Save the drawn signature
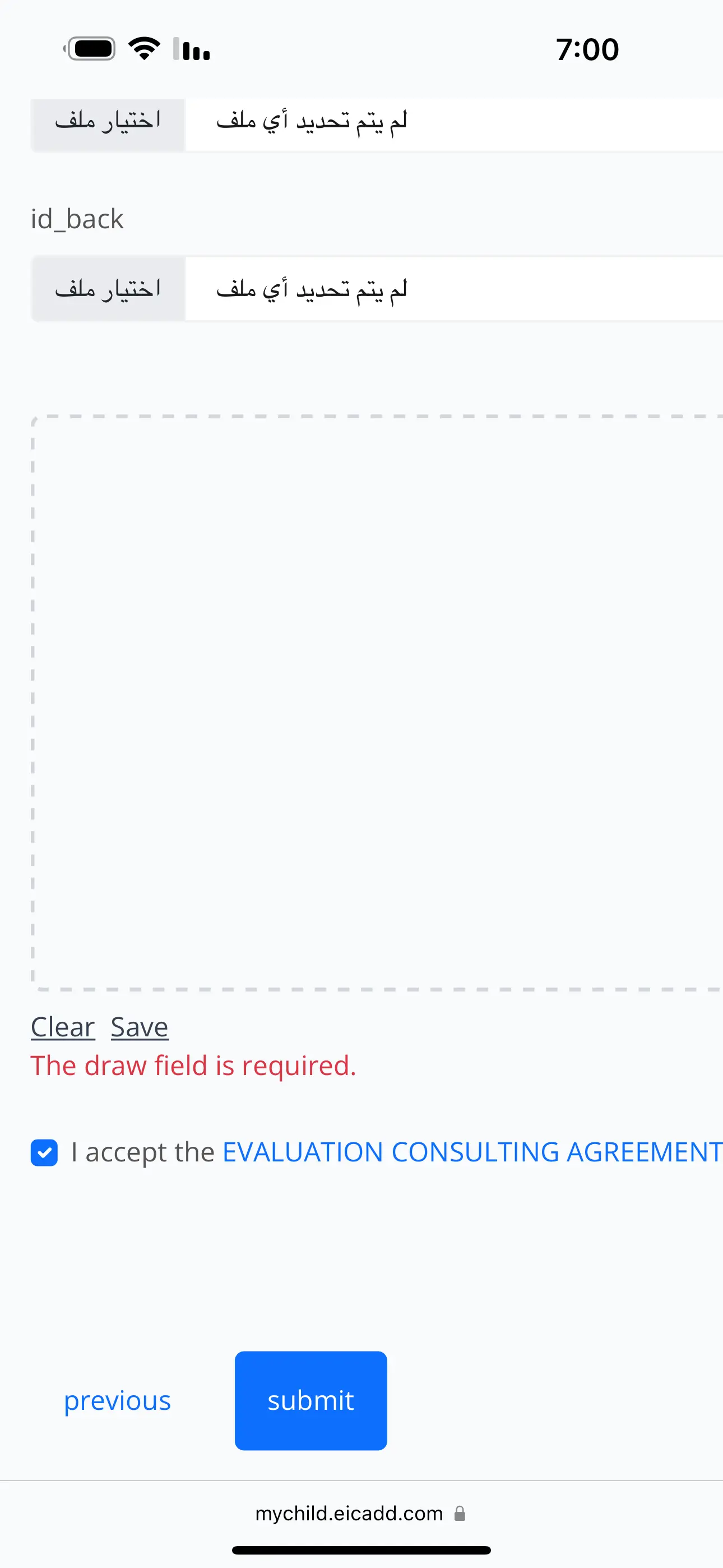This screenshot has height=1568, width=723. (x=140, y=1027)
